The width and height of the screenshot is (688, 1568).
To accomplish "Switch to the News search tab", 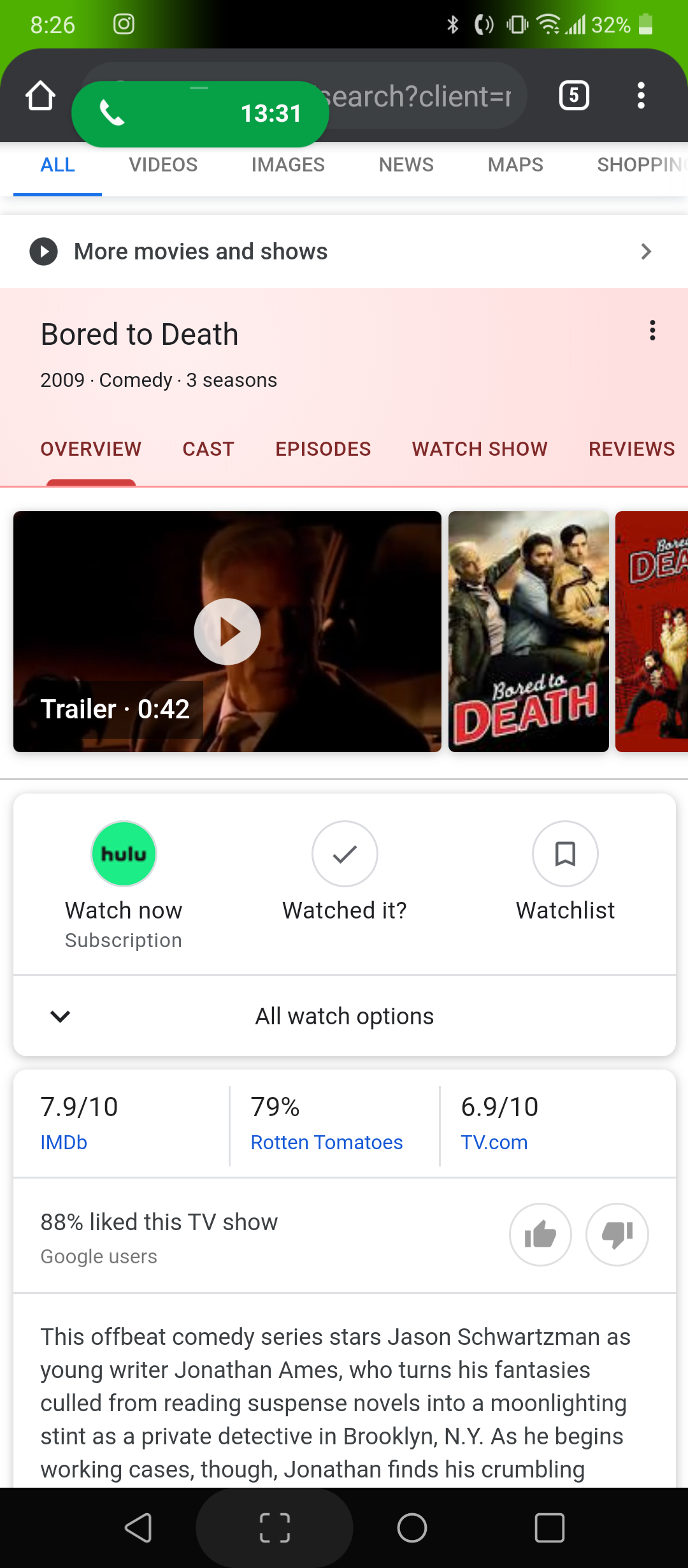I will [406, 165].
